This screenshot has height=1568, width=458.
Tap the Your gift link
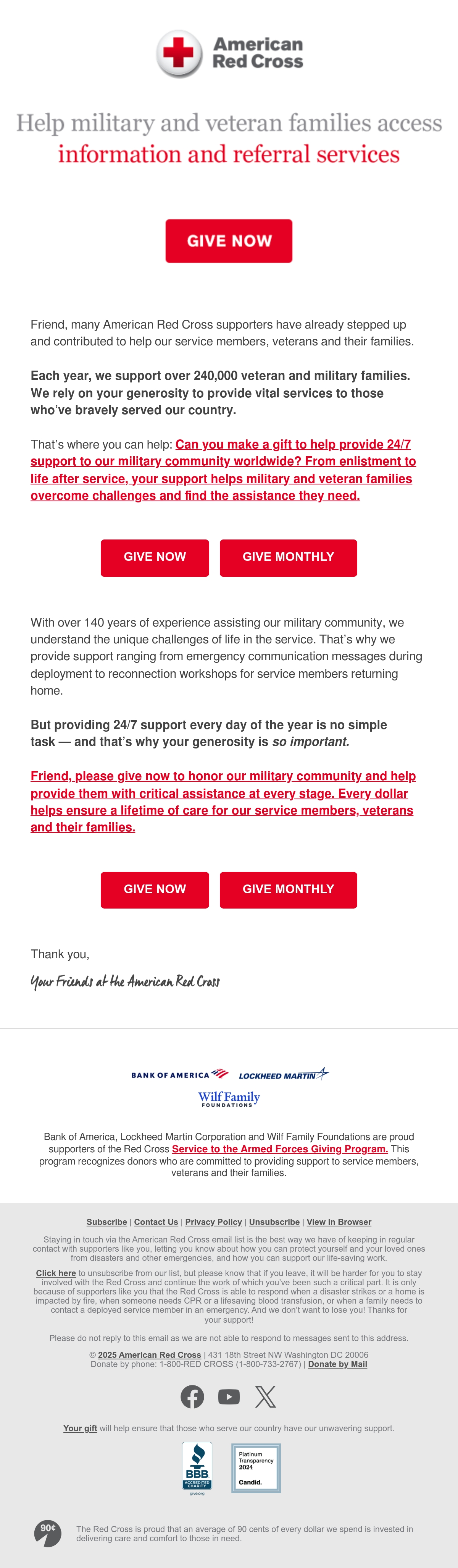tap(80, 1428)
